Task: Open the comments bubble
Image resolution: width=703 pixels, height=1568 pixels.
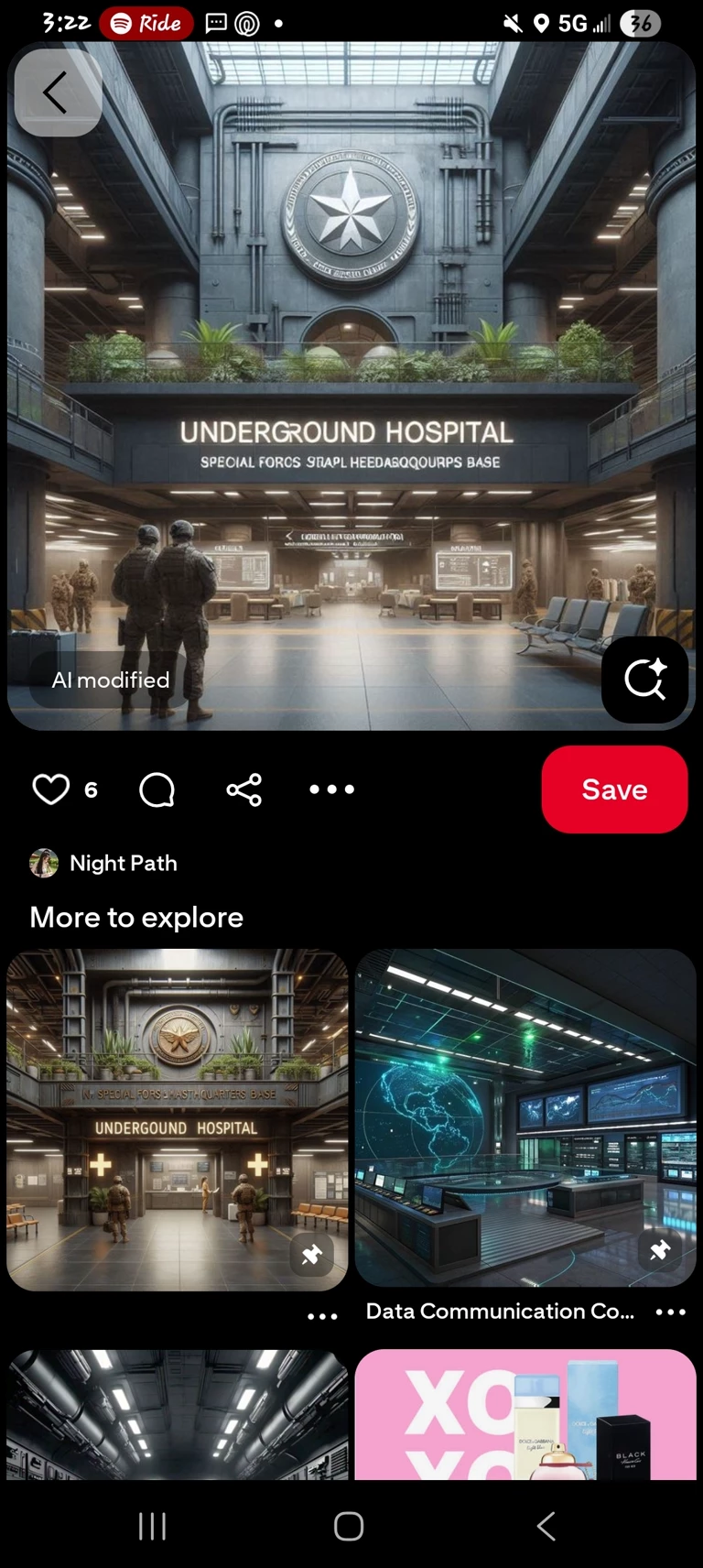Action: coord(157,789)
